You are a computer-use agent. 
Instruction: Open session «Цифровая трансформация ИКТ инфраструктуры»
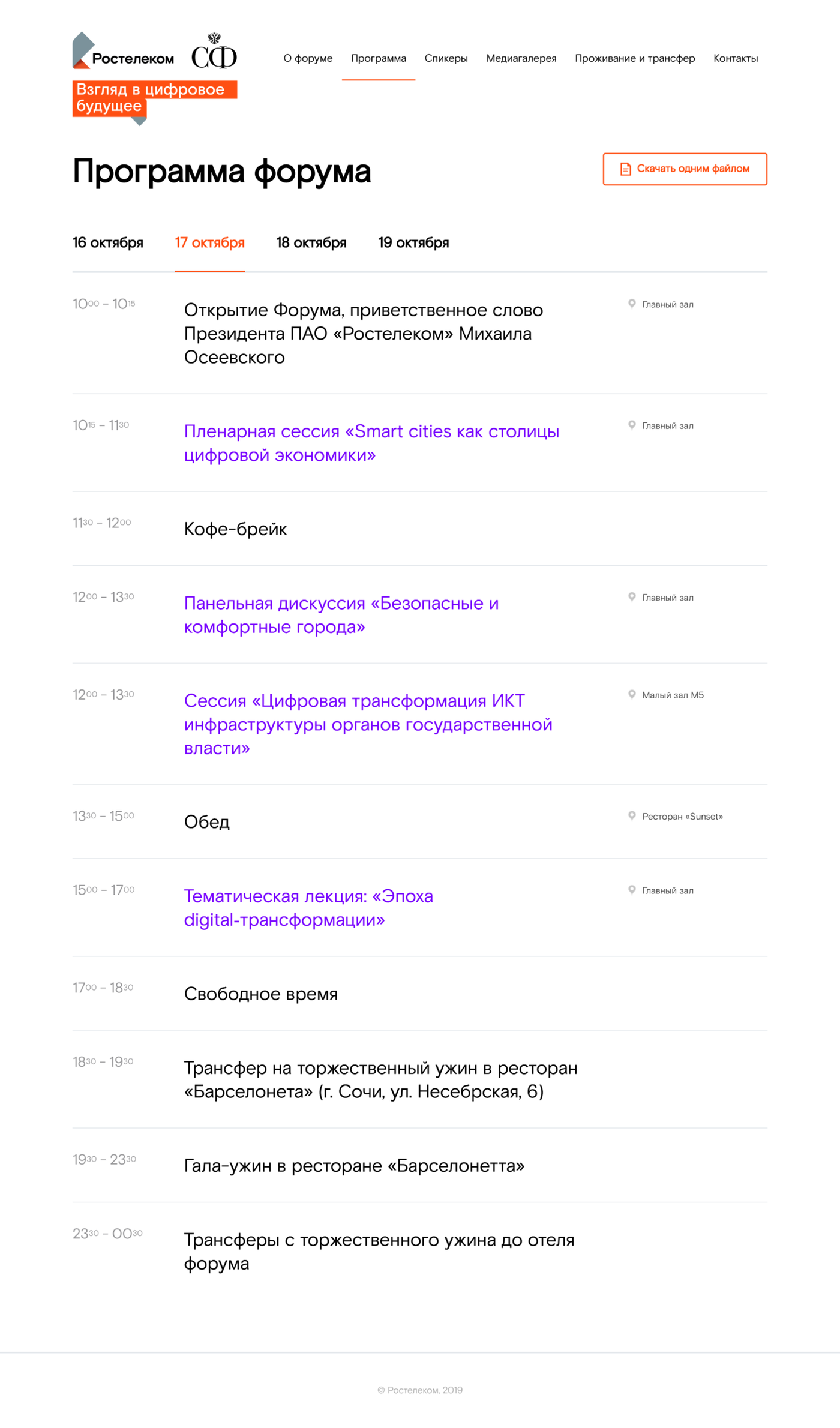coord(368,724)
